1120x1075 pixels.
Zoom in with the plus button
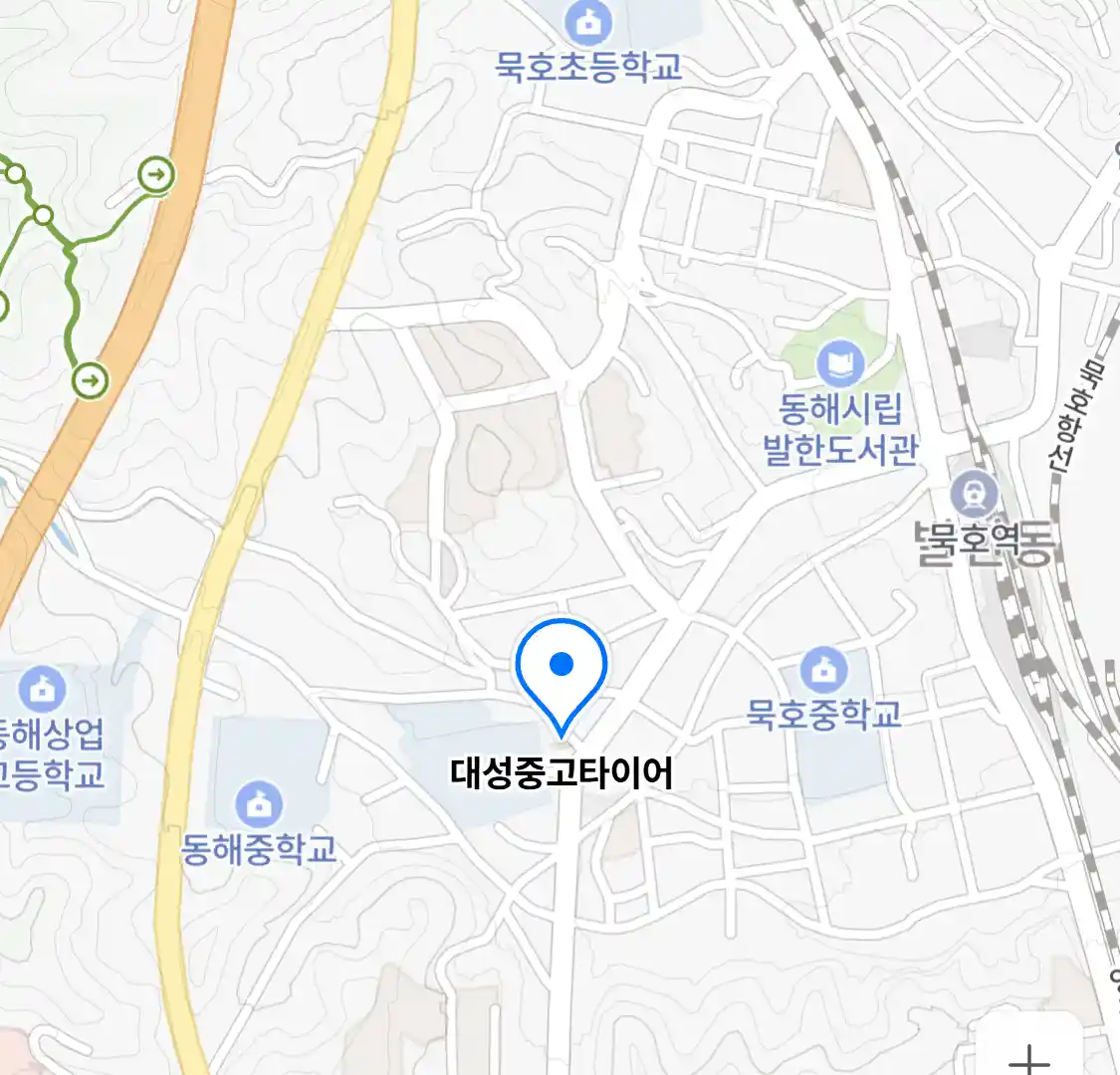[x=1029, y=1055]
